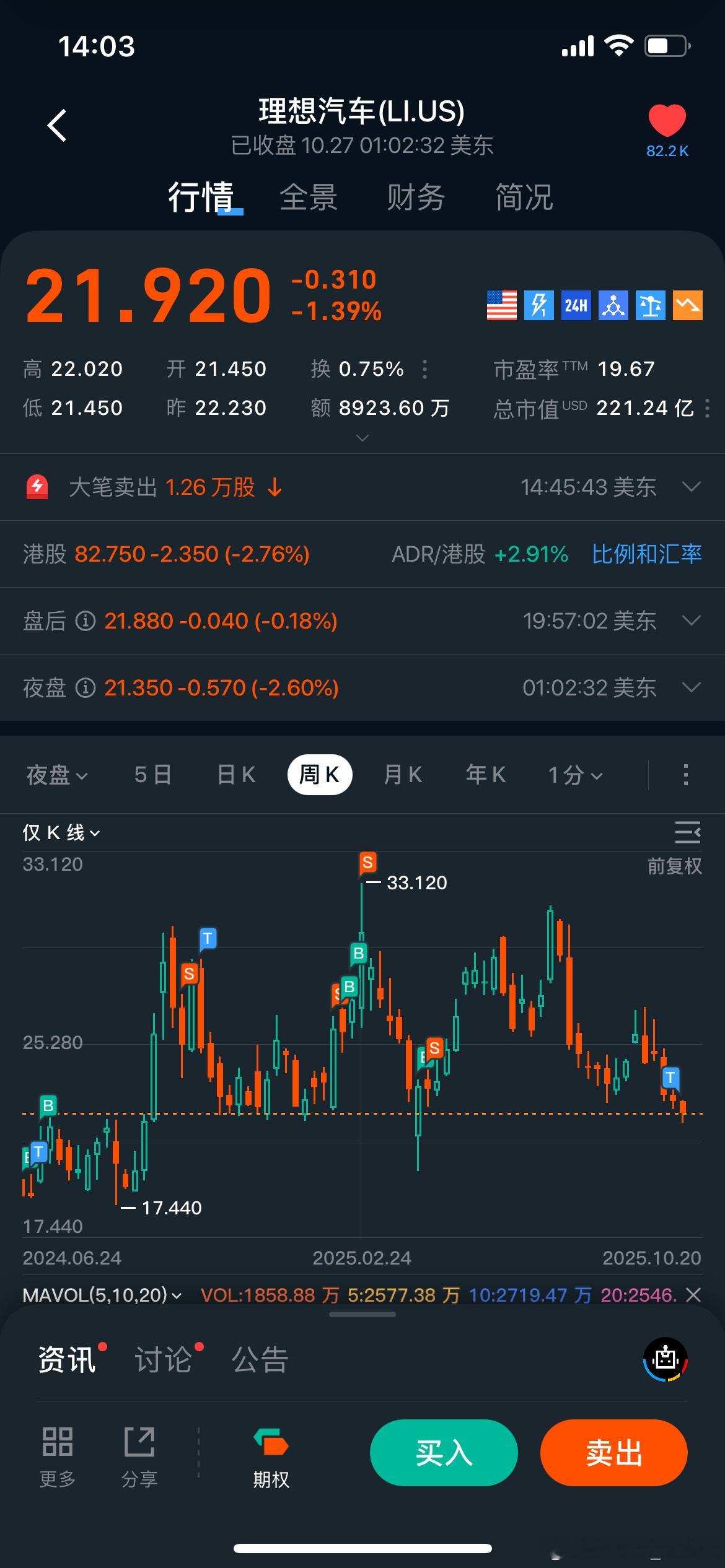Show the 5日 chart

[x=152, y=775]
